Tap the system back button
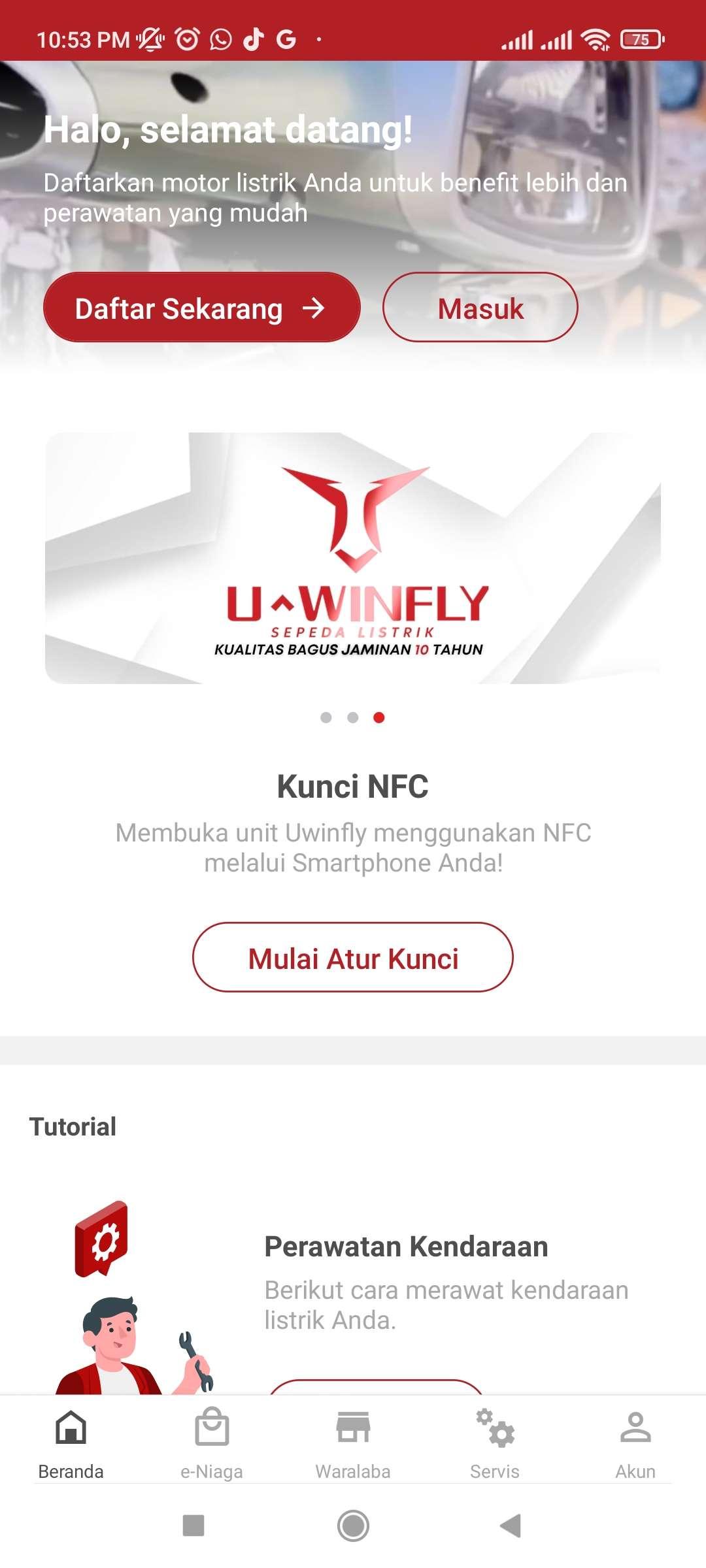 pyautogui.click(x=511, y=1526)
